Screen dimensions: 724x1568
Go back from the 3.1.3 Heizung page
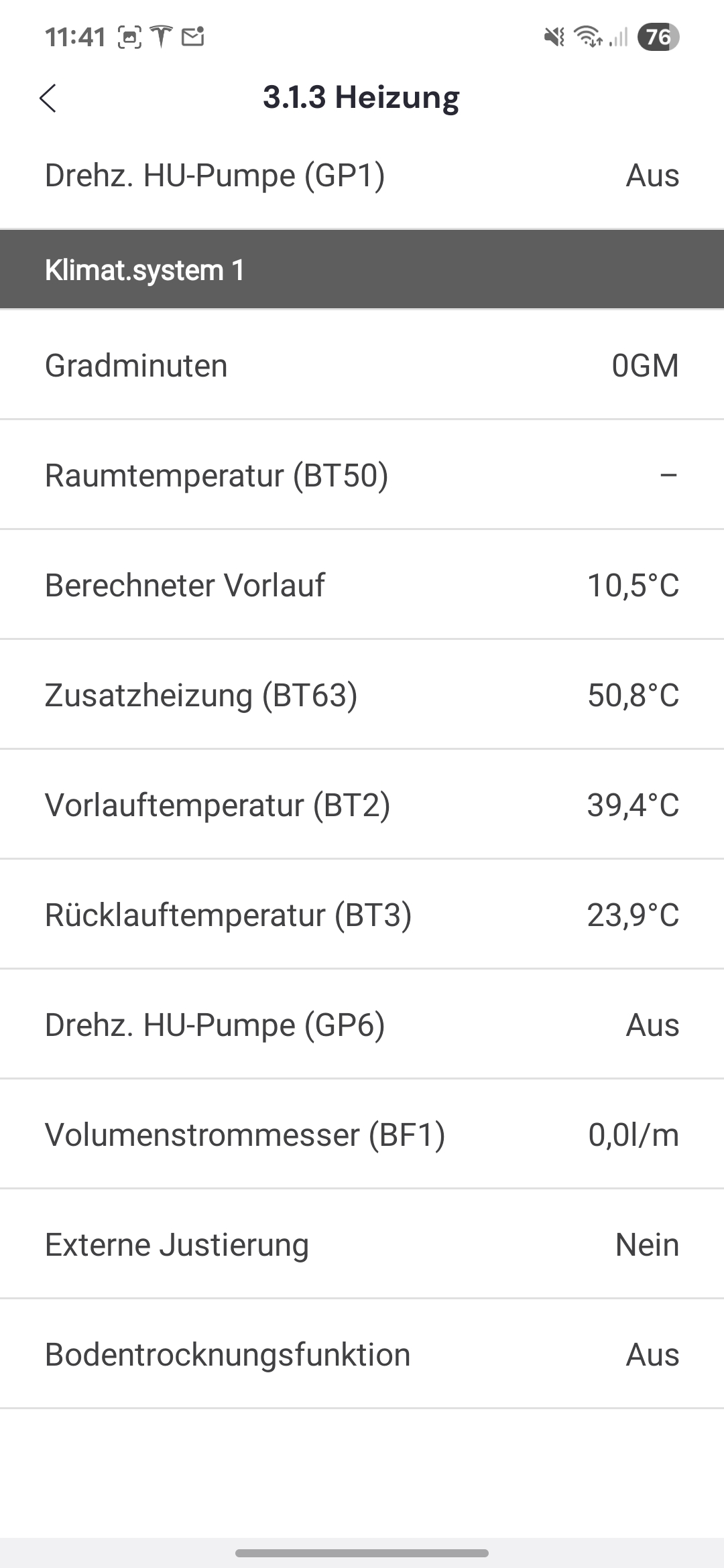point(48,99)
